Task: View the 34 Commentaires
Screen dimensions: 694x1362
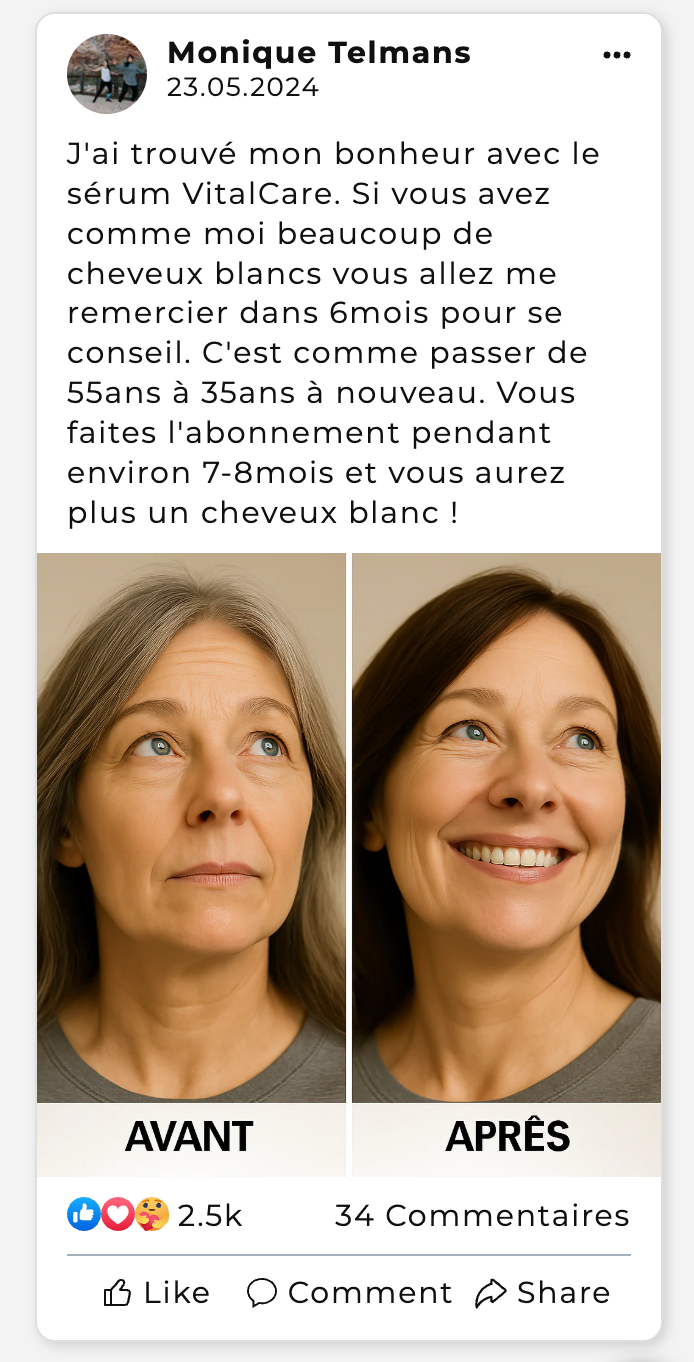Action: 482,1215
